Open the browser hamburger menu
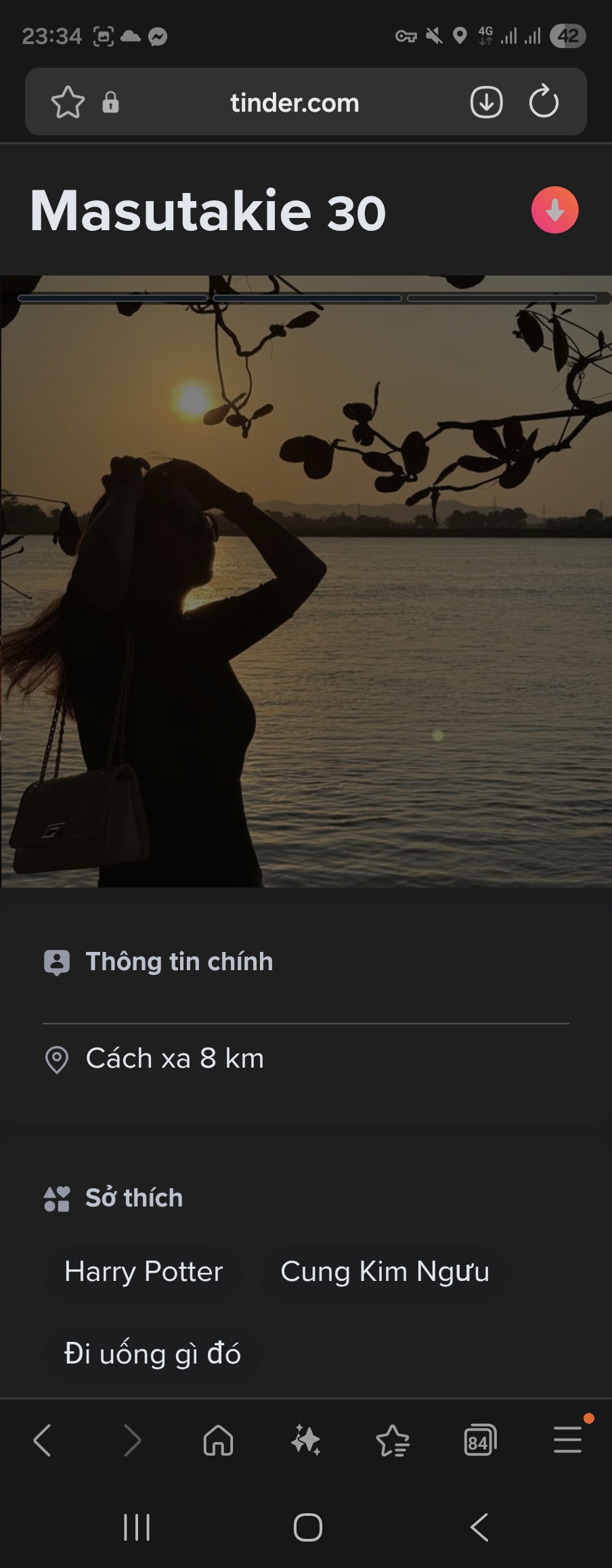The width and height of the screenshot is (612, 1568). pos(567,1440)
